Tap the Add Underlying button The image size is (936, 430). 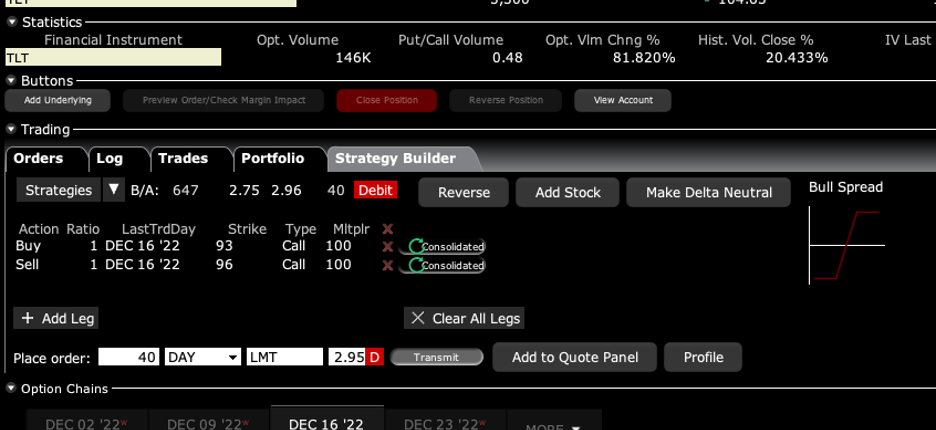pos(58,100)
